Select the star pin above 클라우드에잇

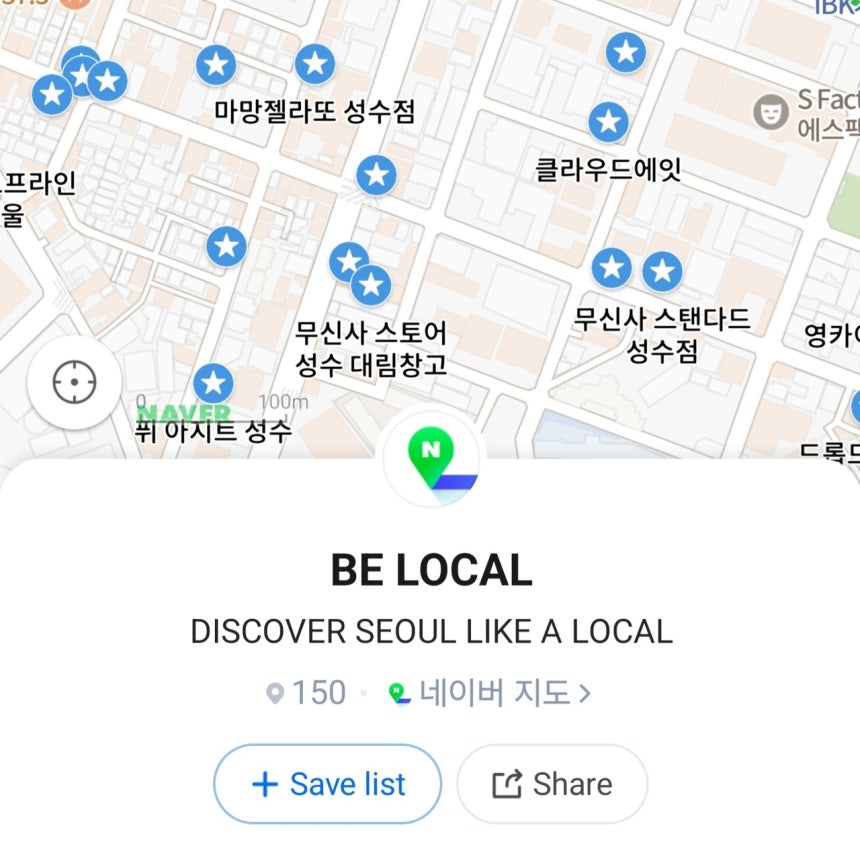608,123
